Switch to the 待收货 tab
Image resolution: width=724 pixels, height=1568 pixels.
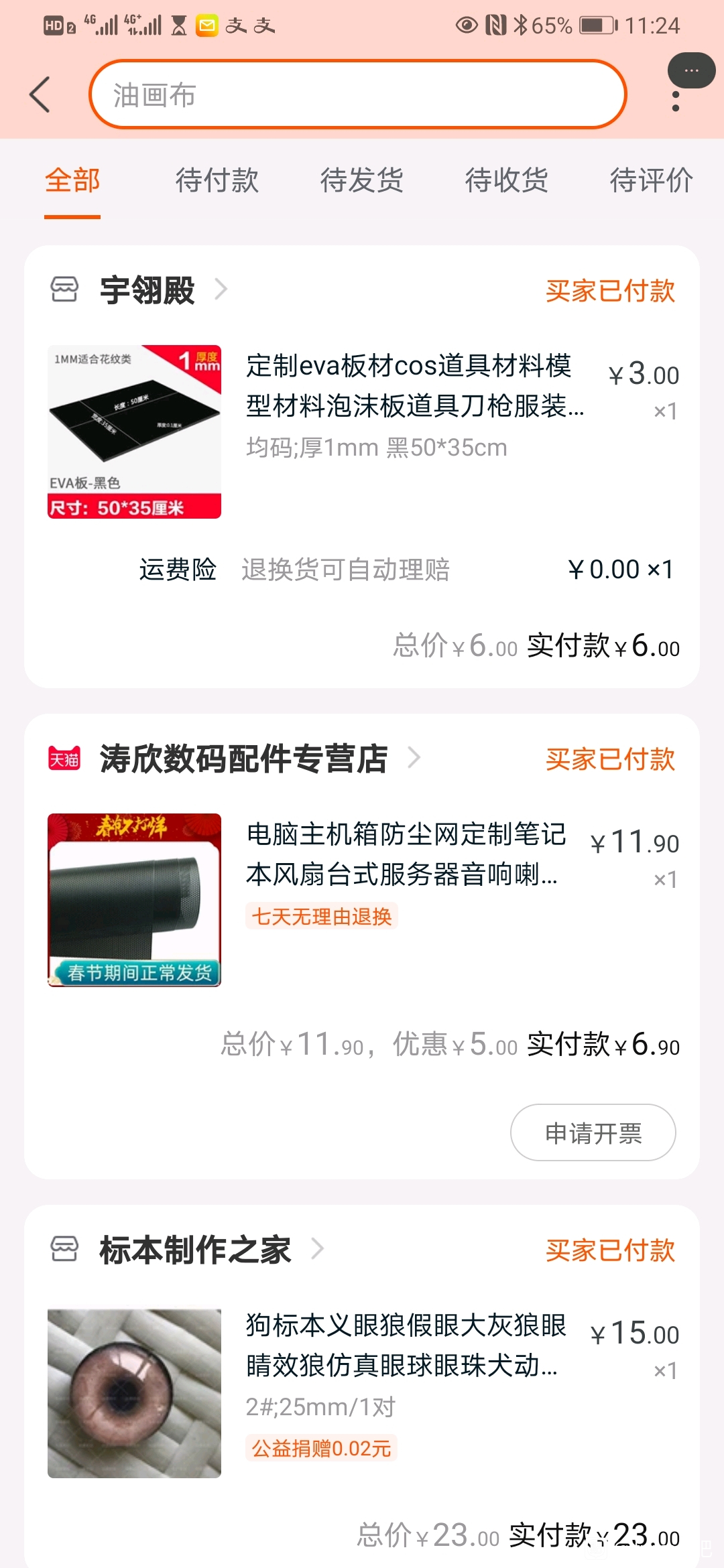click(x=506, y=180)
